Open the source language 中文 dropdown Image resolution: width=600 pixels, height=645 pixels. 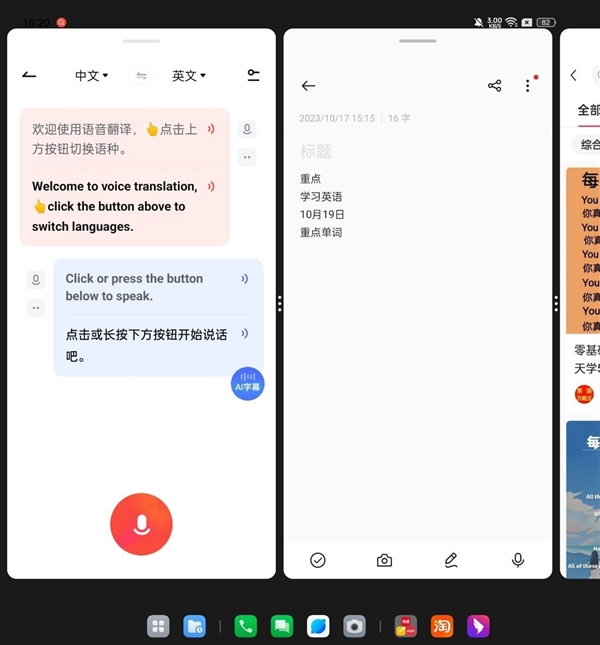click(x=91, y=75)
